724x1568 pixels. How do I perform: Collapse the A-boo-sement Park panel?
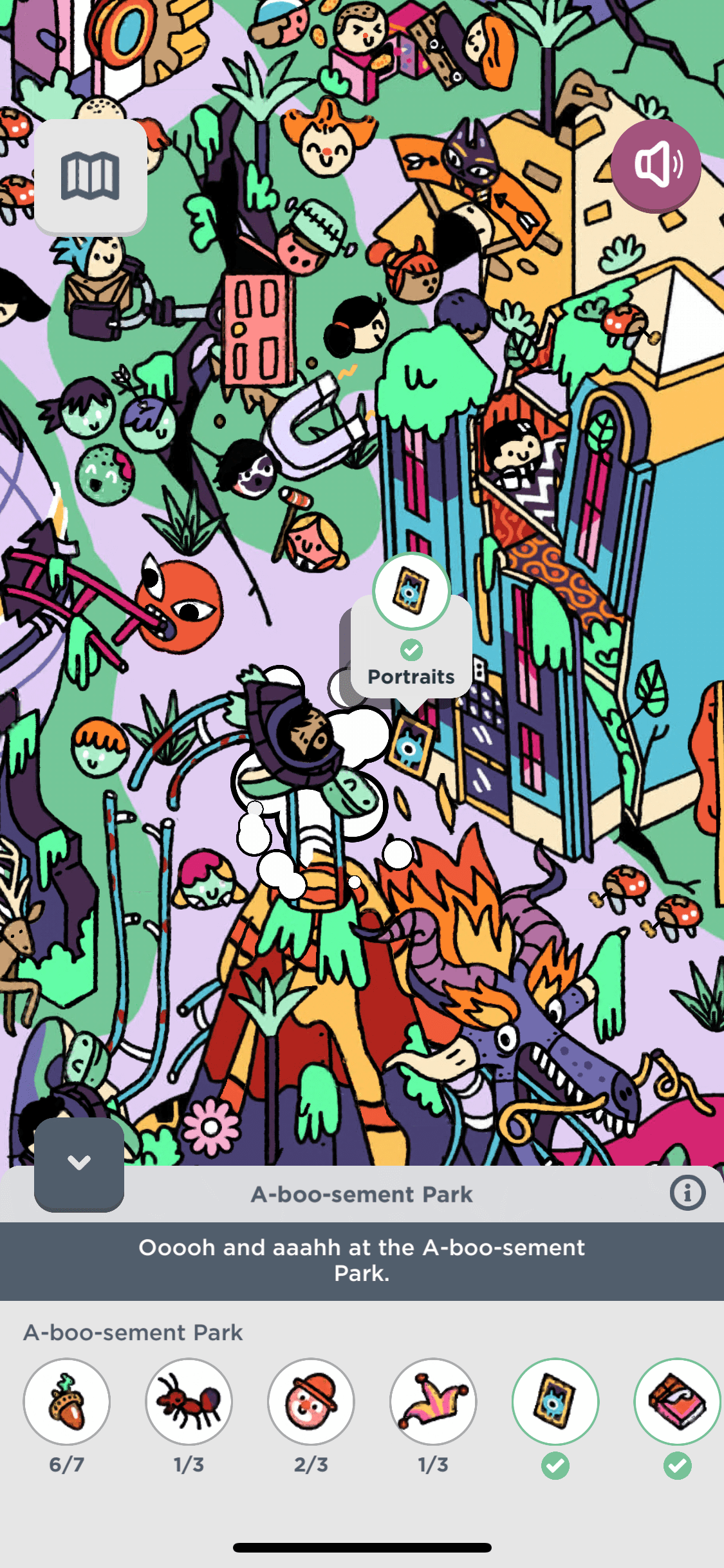point(79,1164)
